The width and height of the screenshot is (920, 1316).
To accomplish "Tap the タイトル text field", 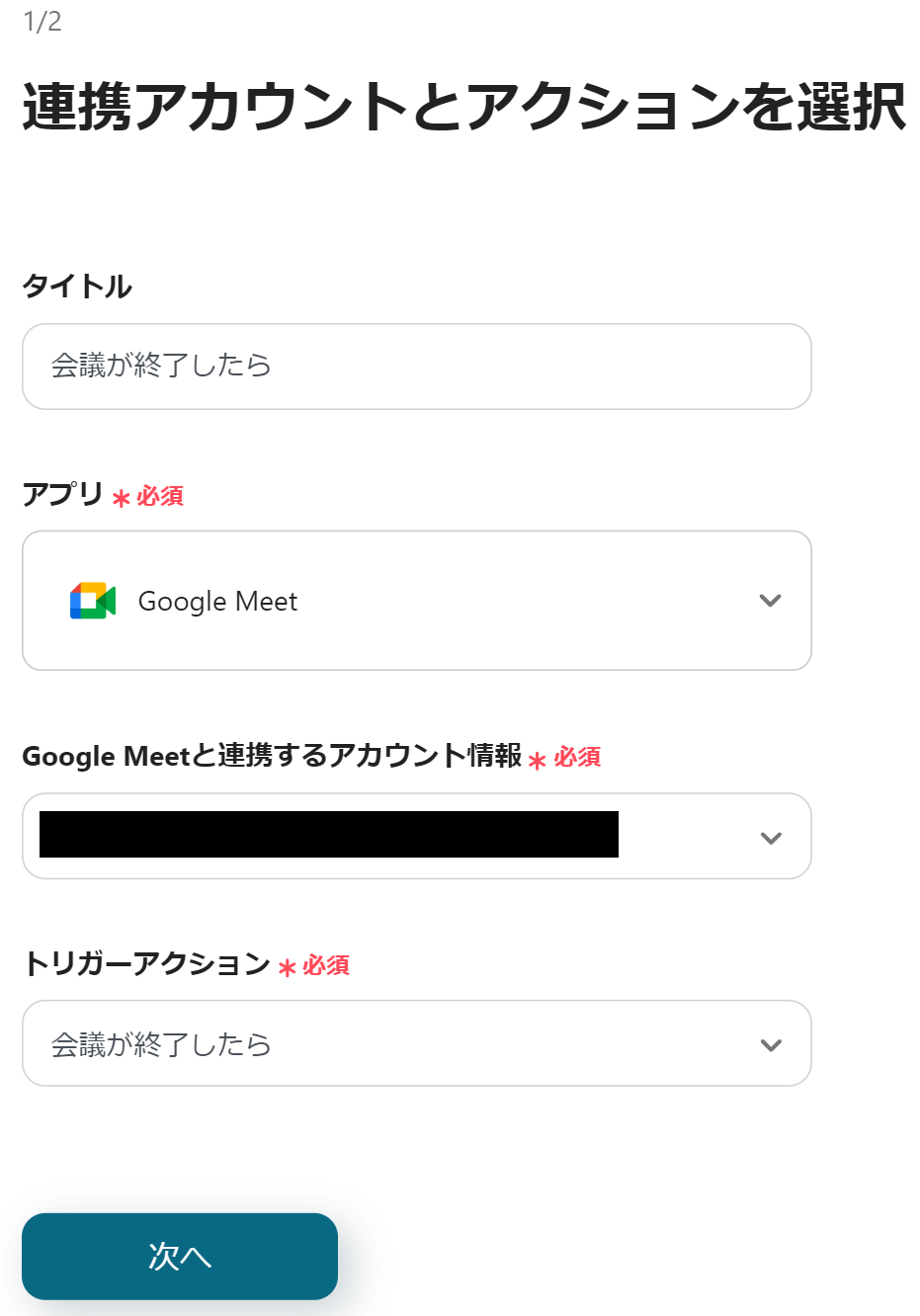I will (416, 367).
